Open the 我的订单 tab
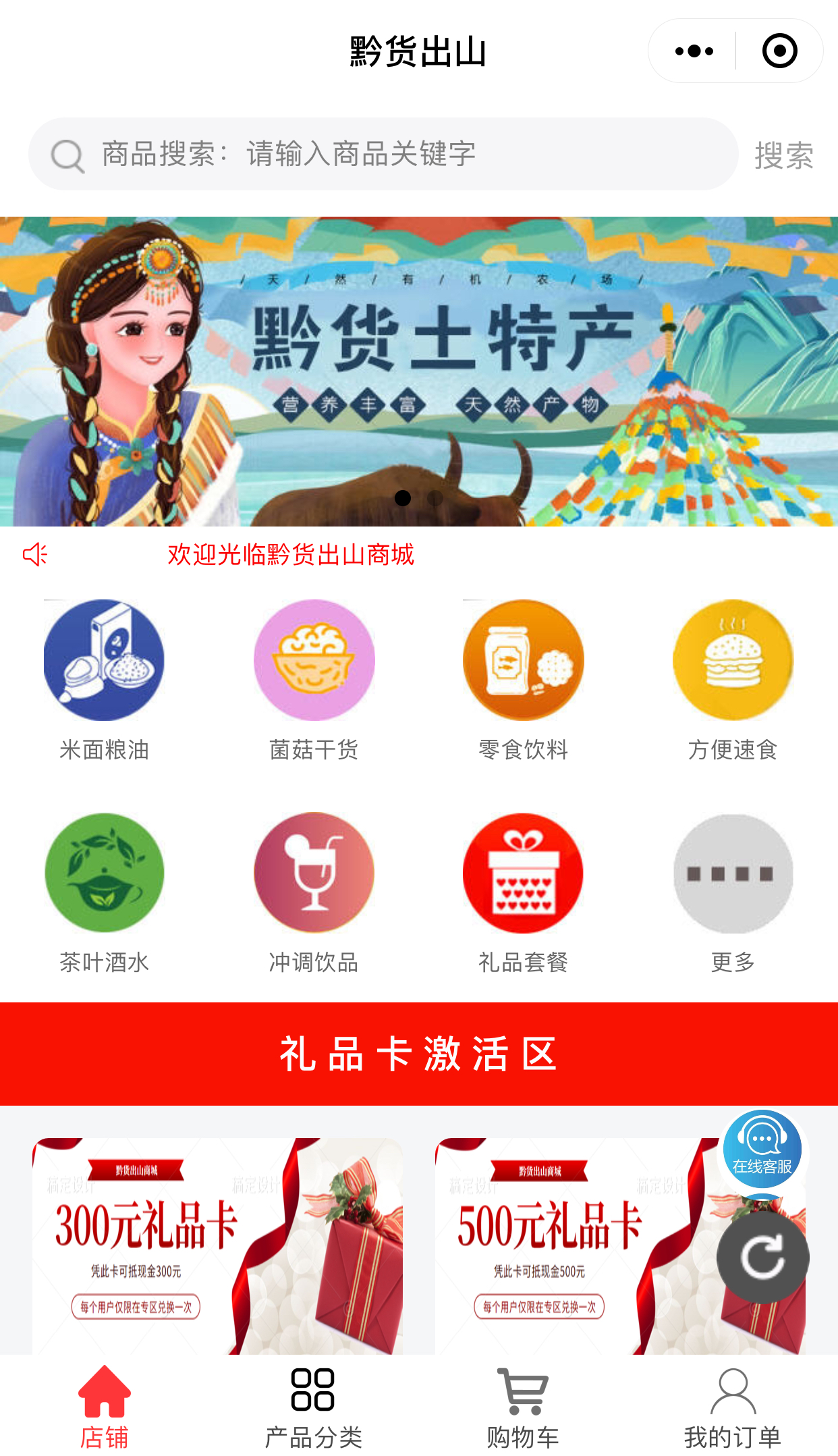Viewport: 838px width, 1456px height. tap(733, 1407)
